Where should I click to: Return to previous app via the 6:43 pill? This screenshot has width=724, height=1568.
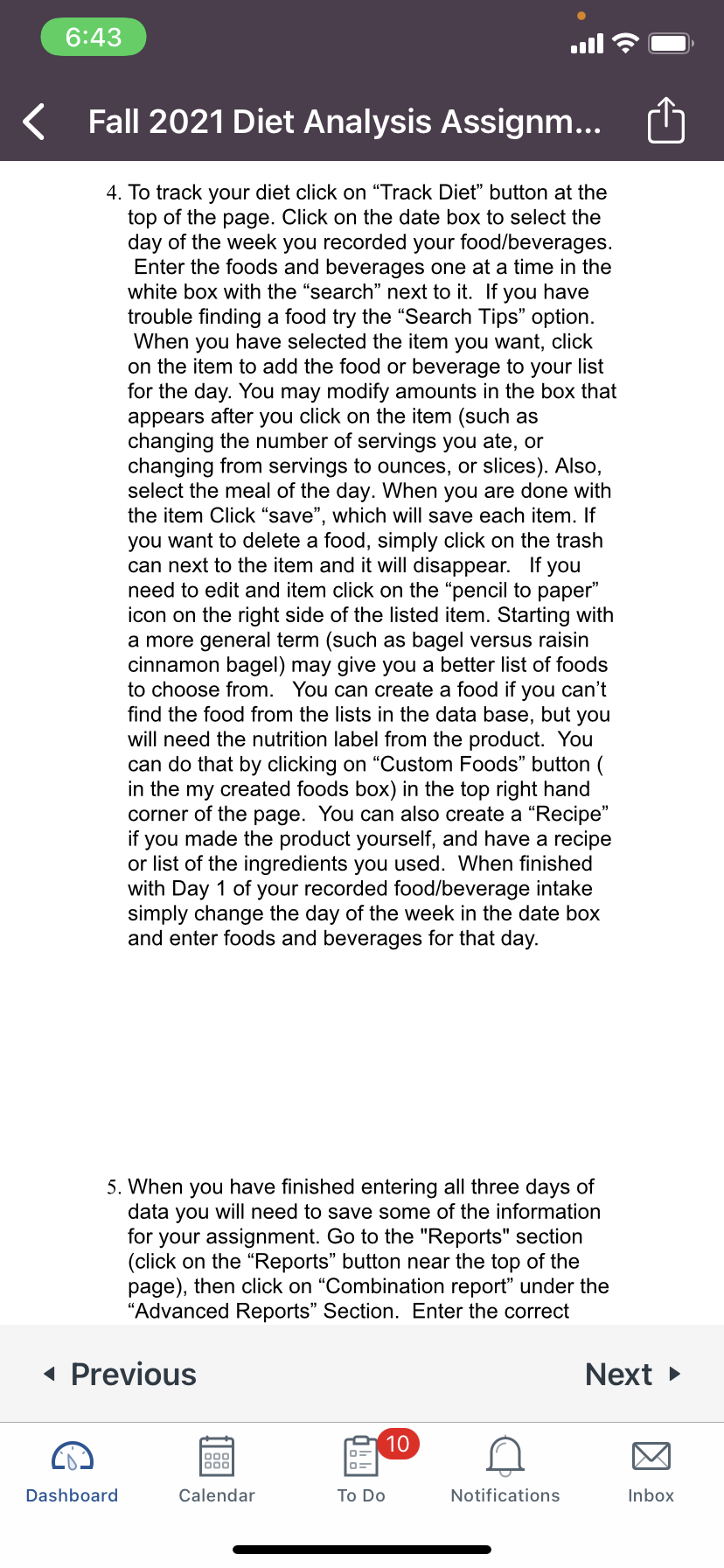pyautogui.click(x=94, y=37)
